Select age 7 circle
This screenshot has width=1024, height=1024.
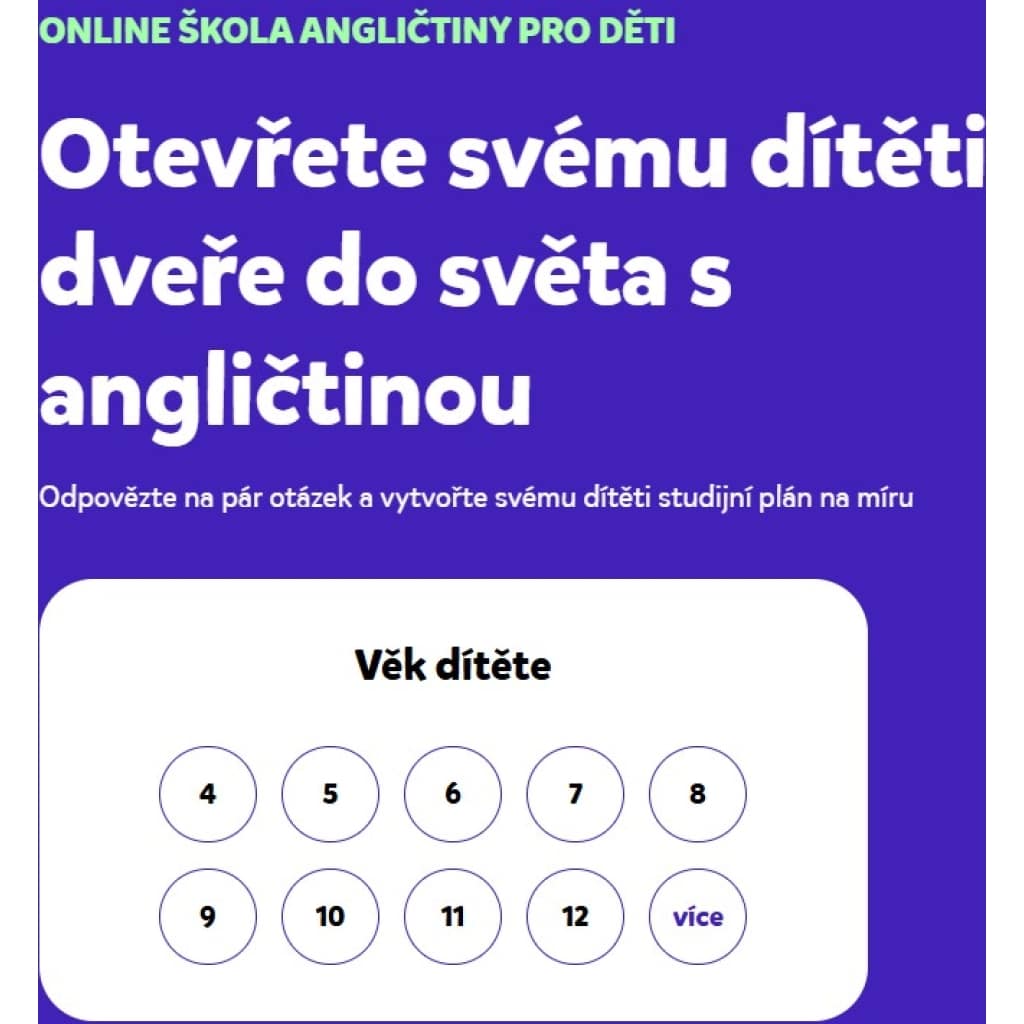coord(575,794)
